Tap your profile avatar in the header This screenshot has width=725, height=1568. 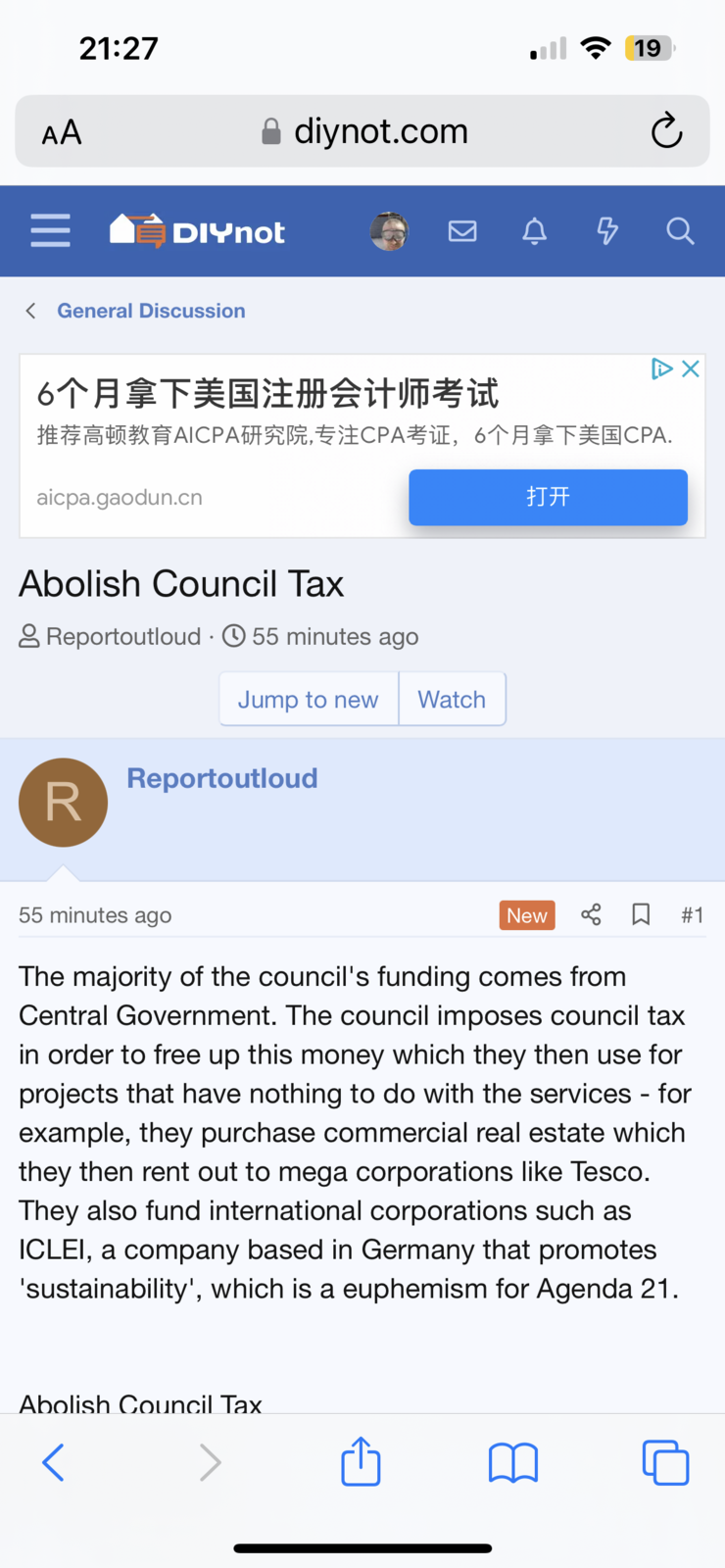[x=389, y=230]
